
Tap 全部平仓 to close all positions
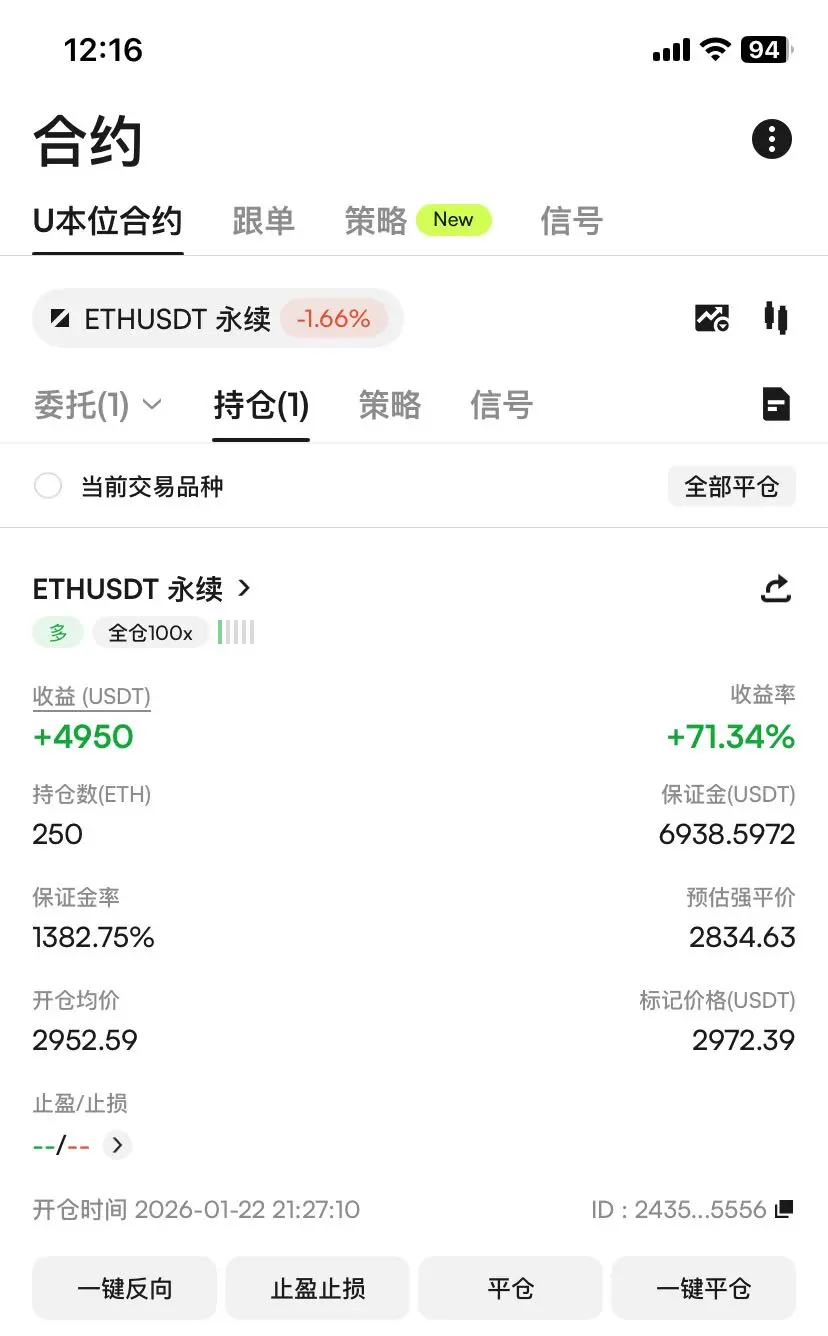[731, 487]
